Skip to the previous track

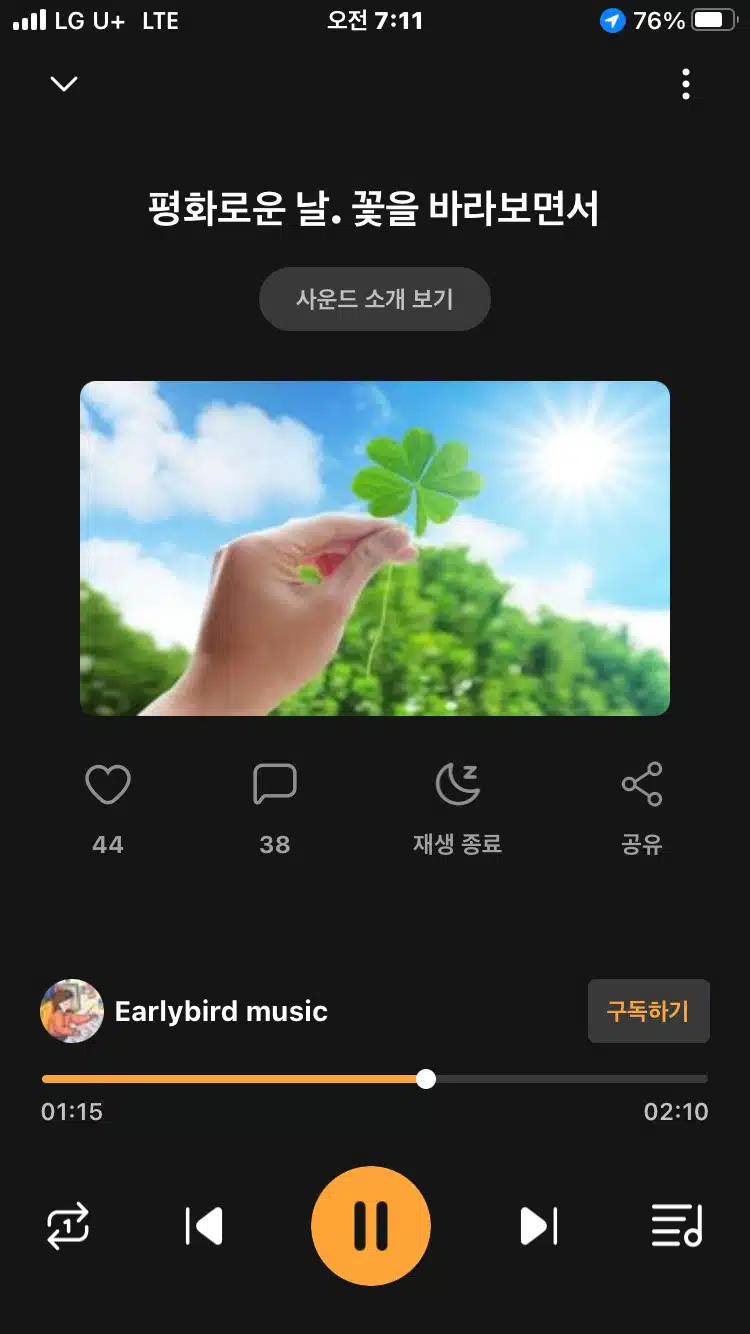tap(204, 1226)
